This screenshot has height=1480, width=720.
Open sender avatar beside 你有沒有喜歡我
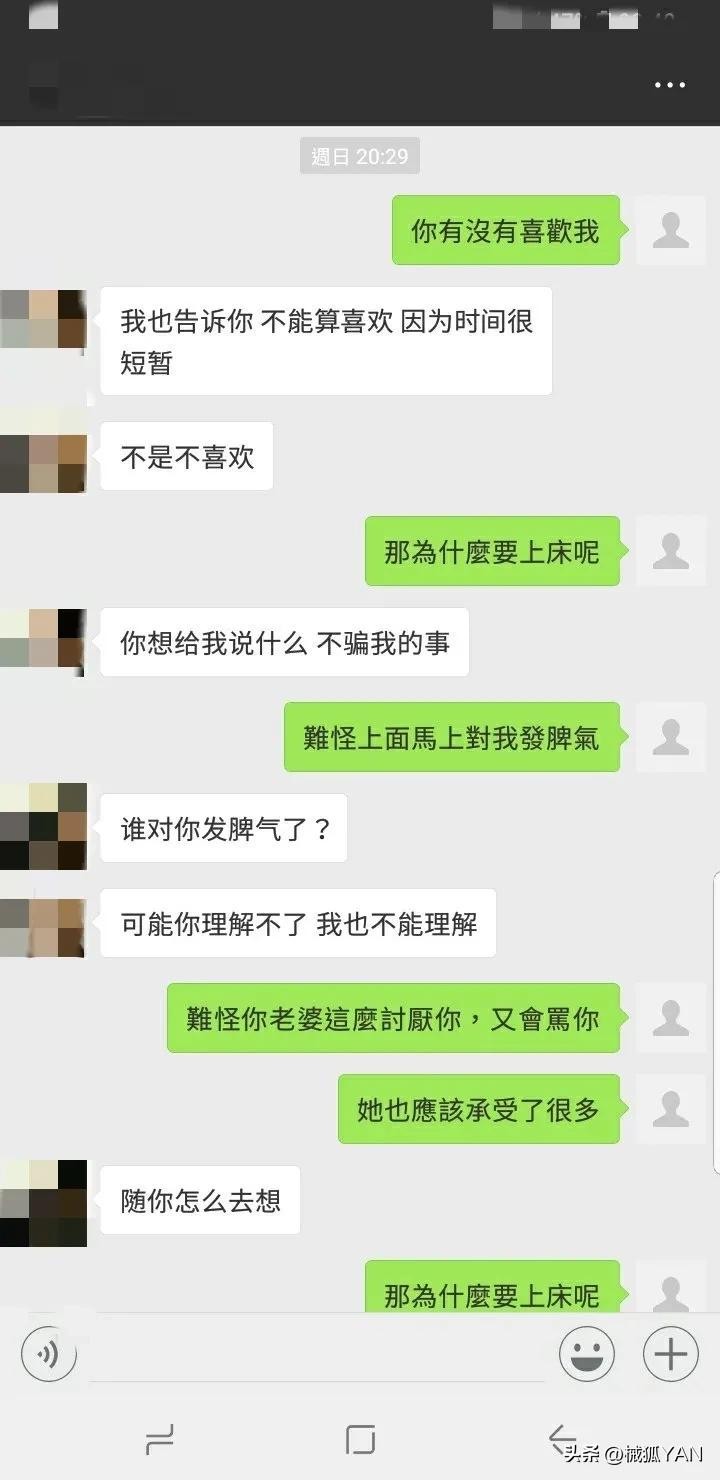tap(670, 231)
